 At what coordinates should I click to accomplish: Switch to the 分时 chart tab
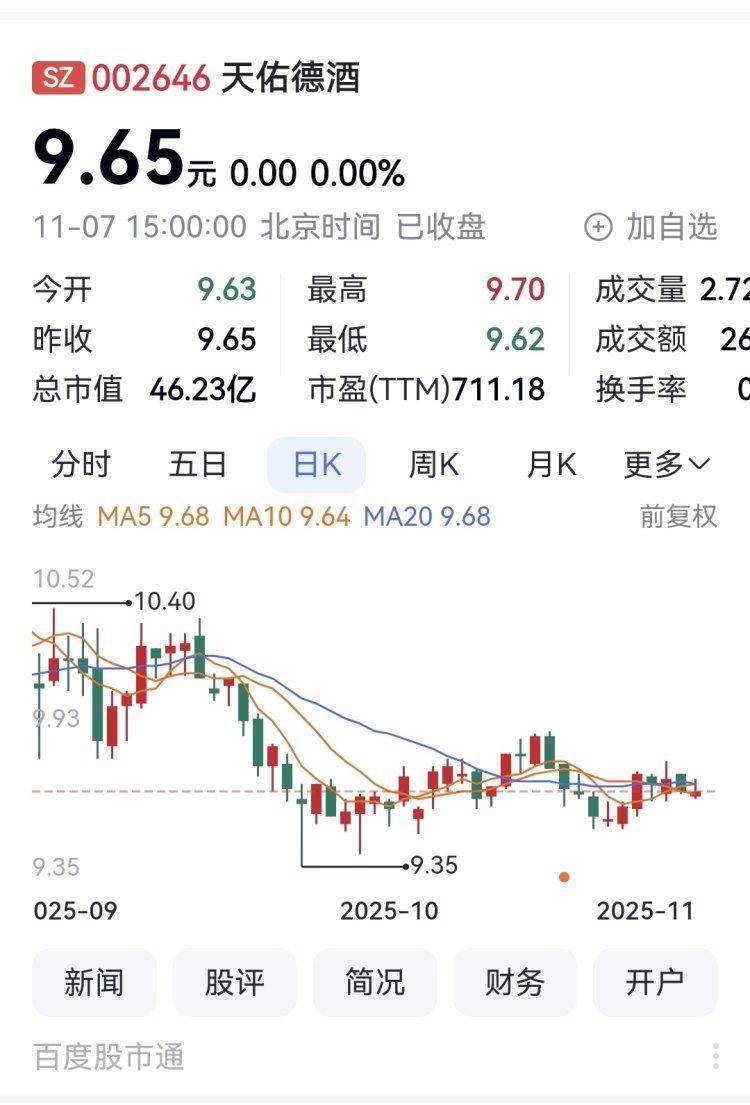coord(81,465)
